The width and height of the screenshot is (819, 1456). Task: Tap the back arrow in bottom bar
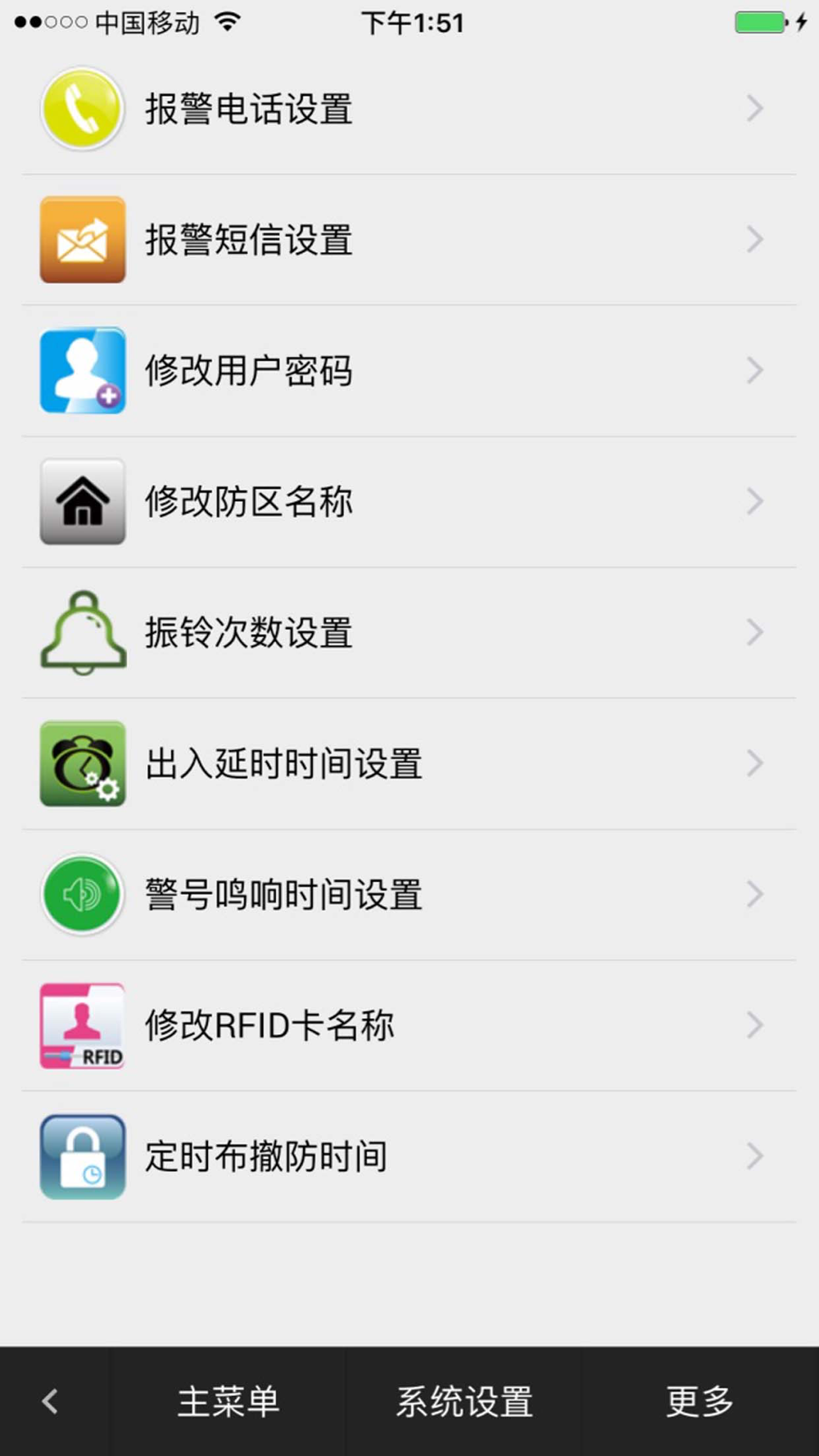(x=51, y=1401)
